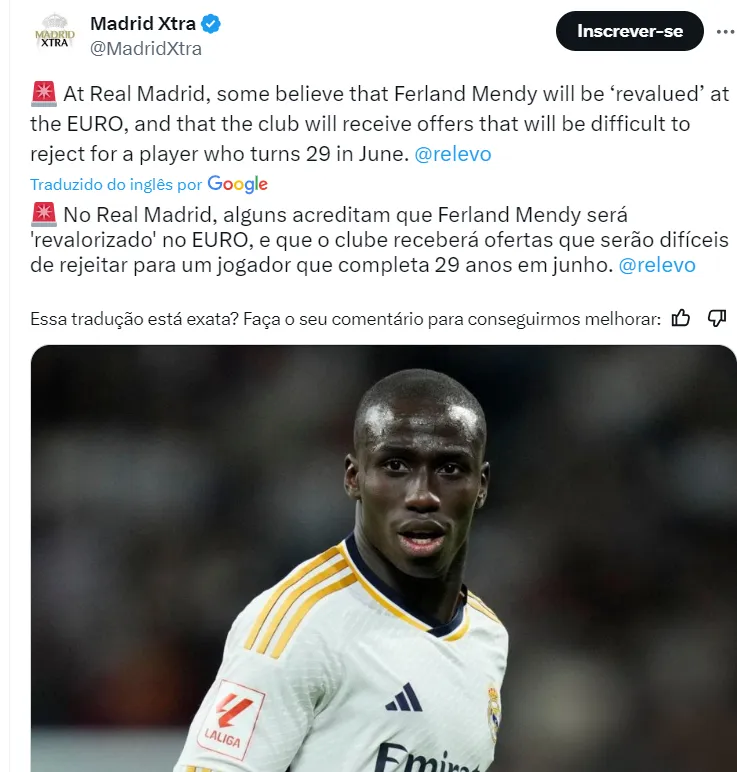This screenshot has height=772, width=737.
Task: Rate the translation with thumbs down
Action: tap(716, 318)
